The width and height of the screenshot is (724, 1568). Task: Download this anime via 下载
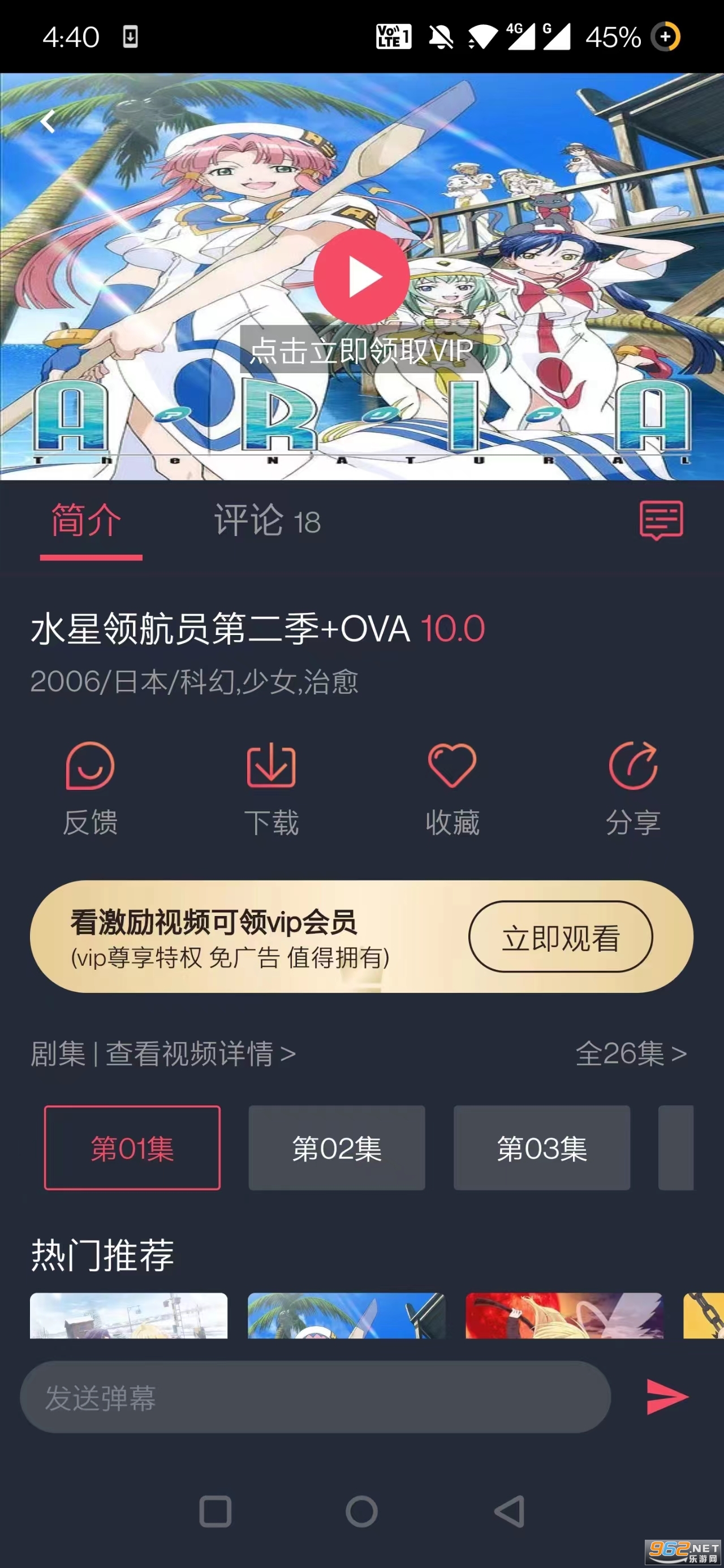click(x=271, y=788)
